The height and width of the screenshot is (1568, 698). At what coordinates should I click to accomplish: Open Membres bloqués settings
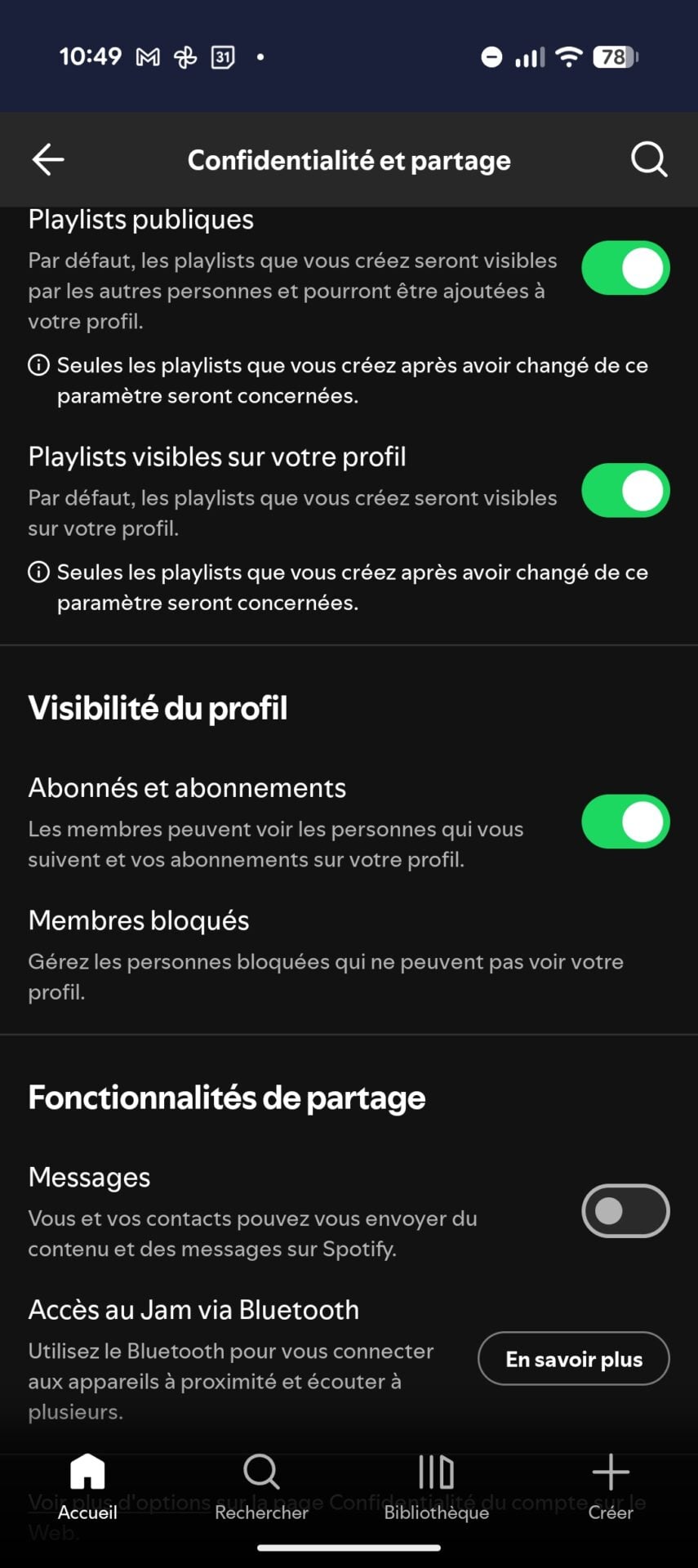139,920
